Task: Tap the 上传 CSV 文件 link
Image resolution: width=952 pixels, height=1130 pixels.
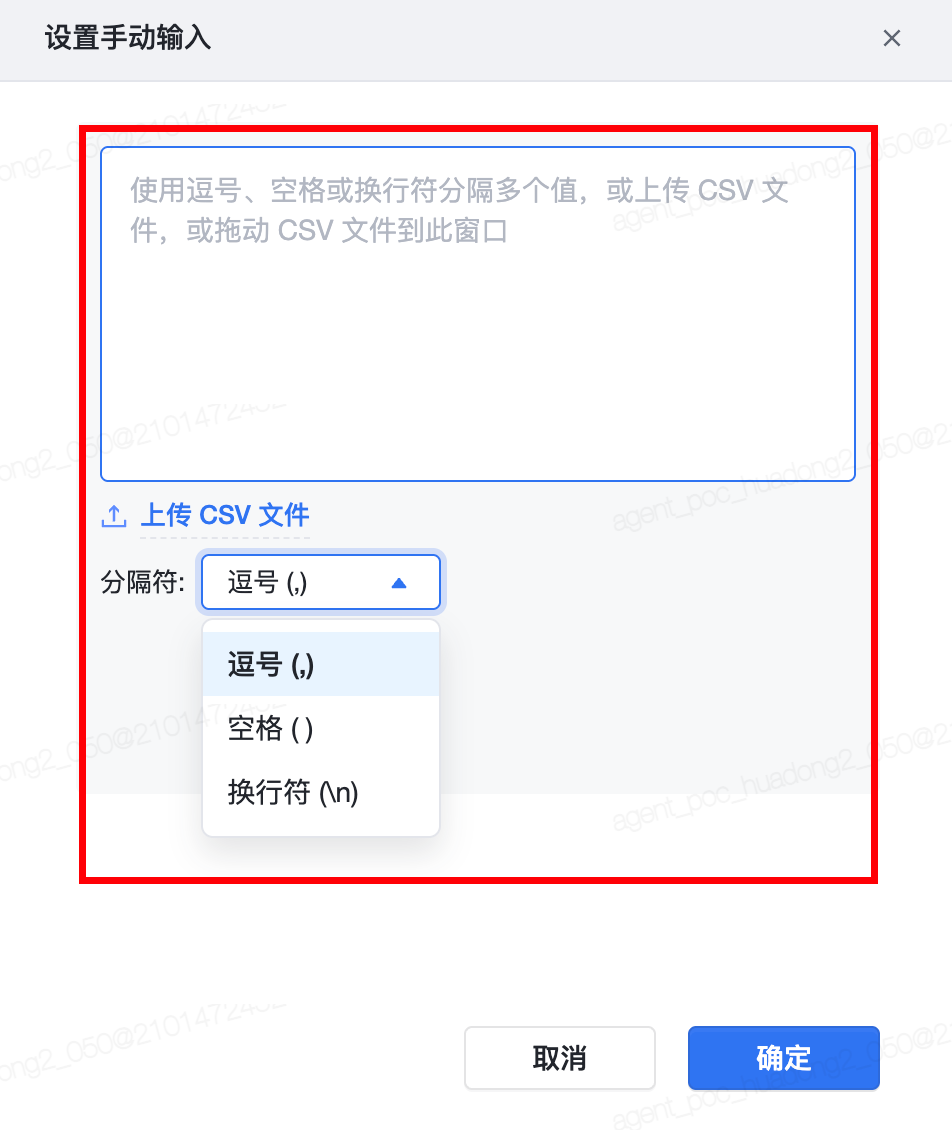Action: tap(224, 516)
